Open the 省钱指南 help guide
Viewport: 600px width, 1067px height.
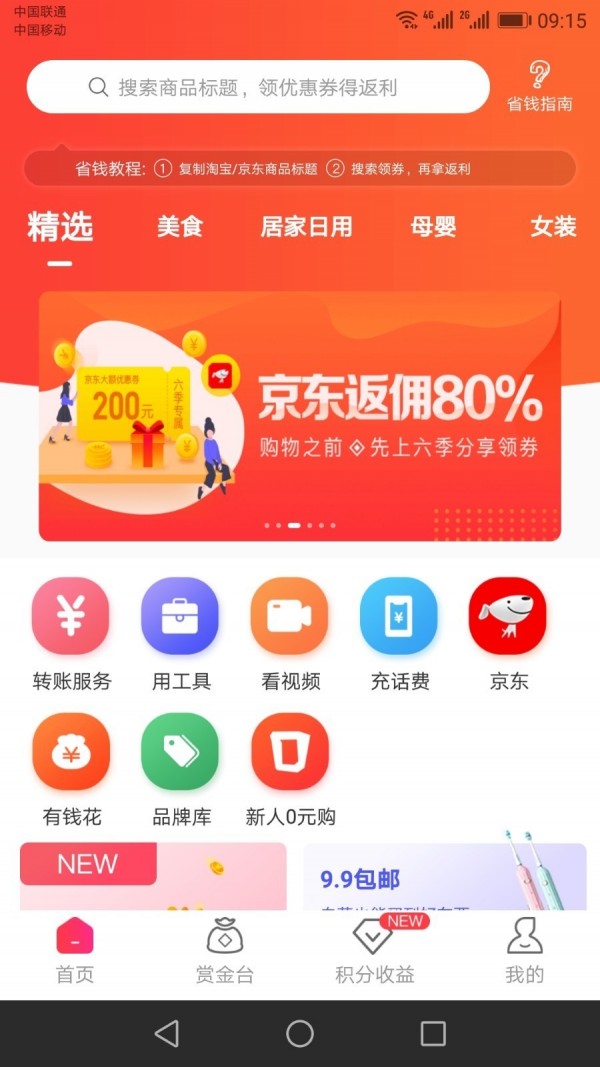tap(539, 85)
